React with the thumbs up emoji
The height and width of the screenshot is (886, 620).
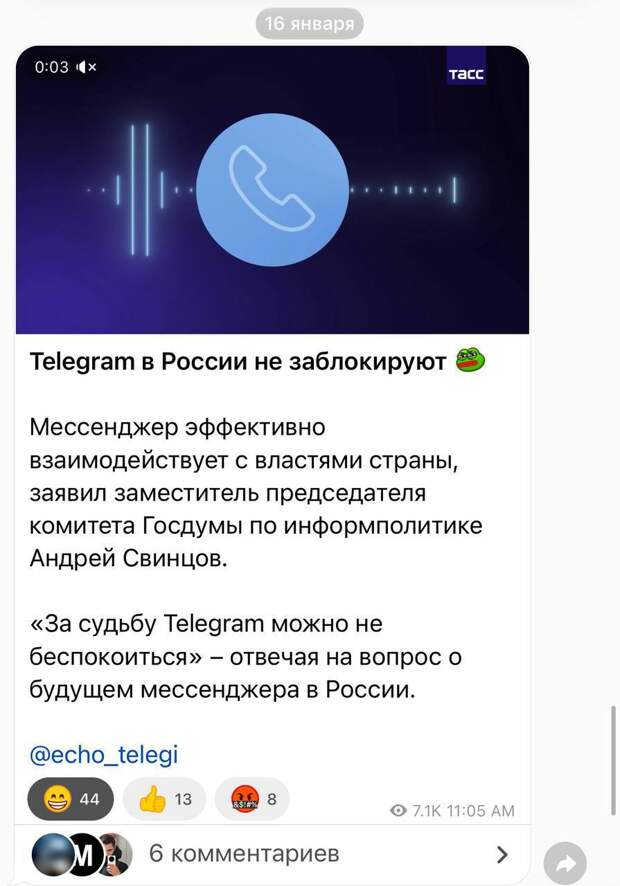[164, 799]
